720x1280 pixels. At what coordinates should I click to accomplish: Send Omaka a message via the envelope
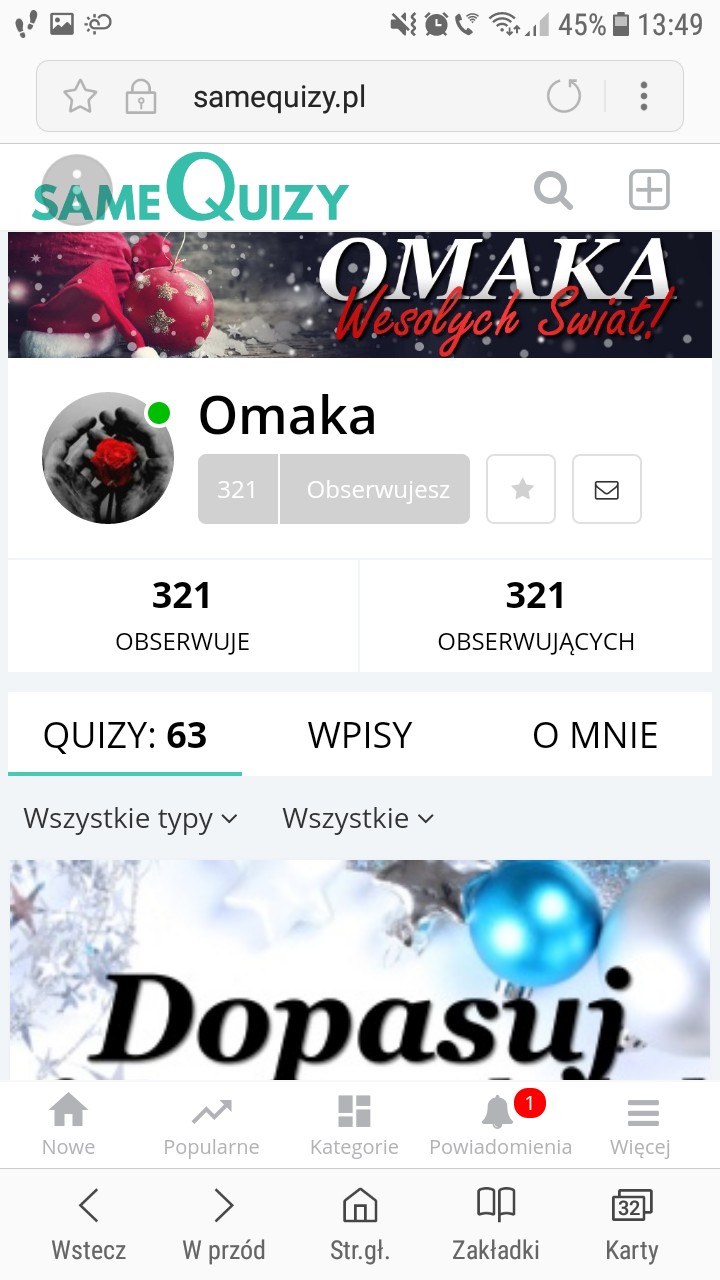[x=606, y=489]
